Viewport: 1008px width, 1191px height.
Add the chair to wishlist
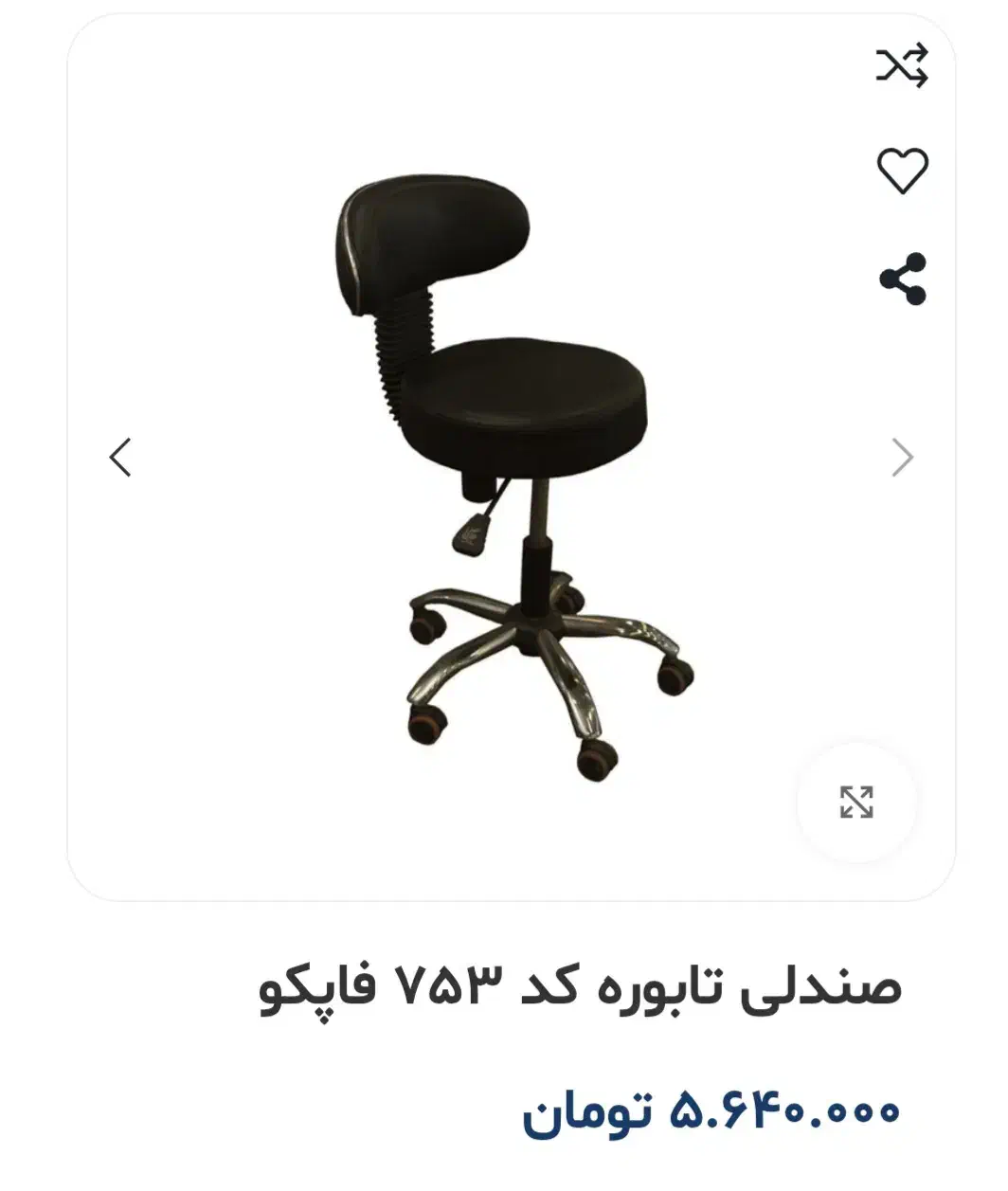point(902,171)
